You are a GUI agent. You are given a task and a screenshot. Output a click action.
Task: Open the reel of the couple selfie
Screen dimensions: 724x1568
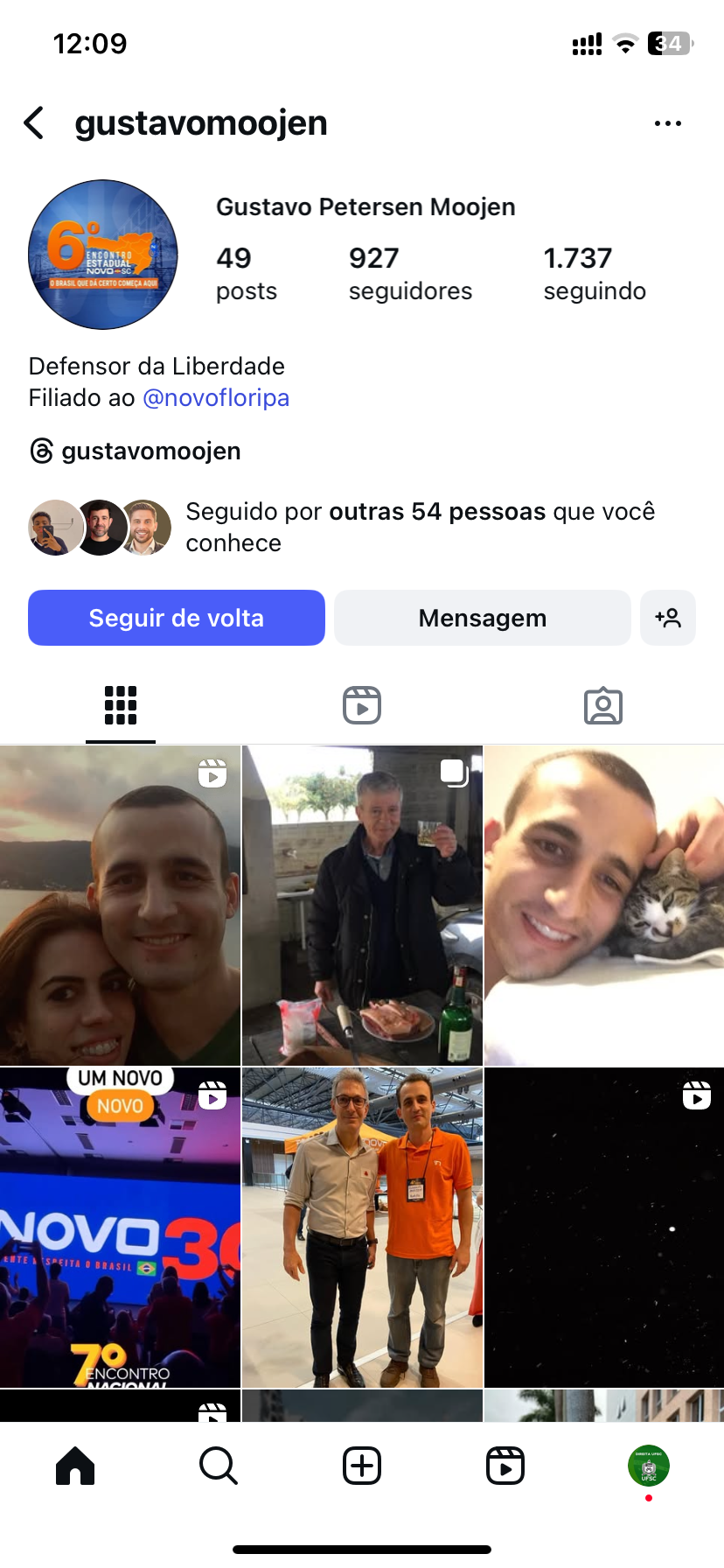(120, 905)
